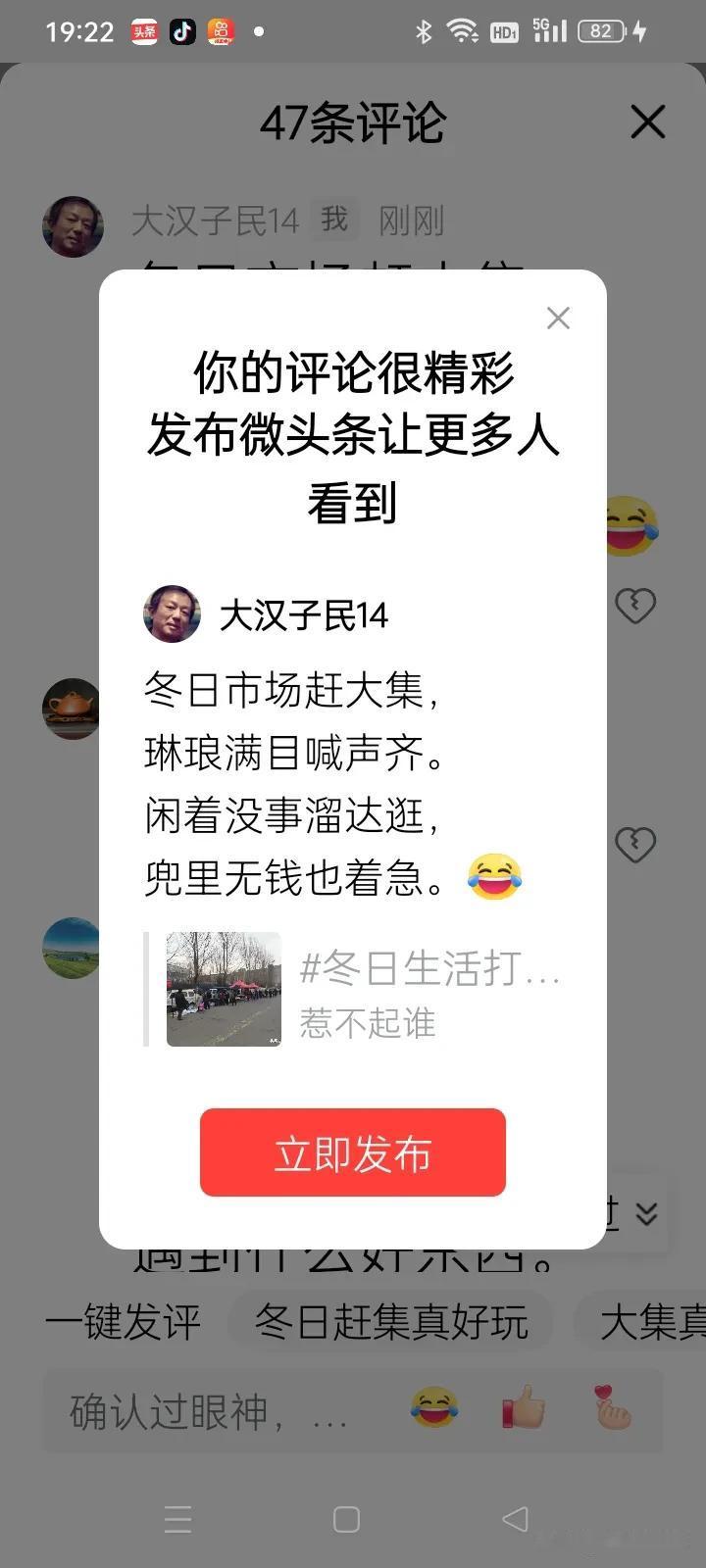Click the 立即发布 publish button
The image size is (706, 1568).
click(353, 1153)
